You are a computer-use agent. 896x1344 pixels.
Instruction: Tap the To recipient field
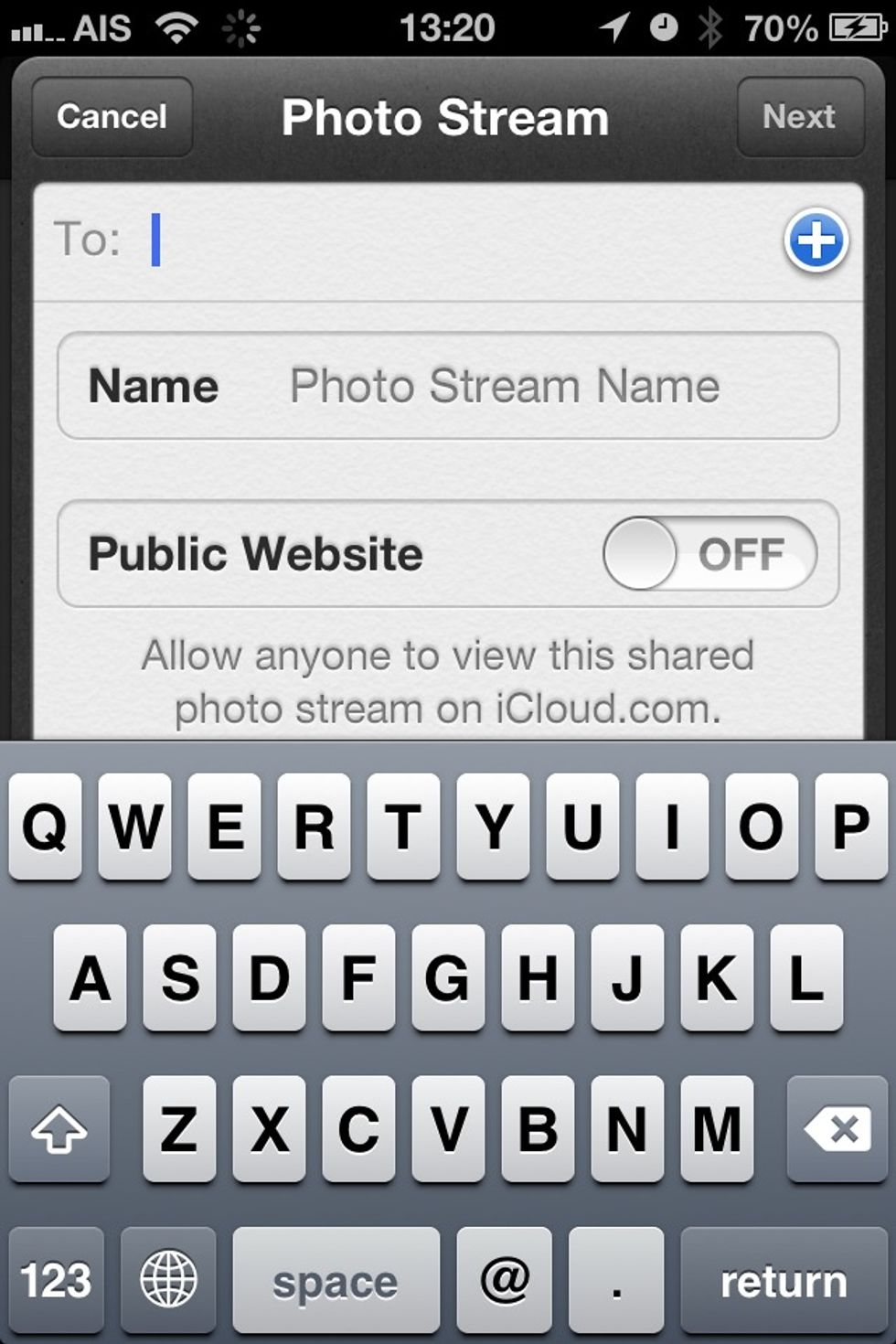[366, 240]
